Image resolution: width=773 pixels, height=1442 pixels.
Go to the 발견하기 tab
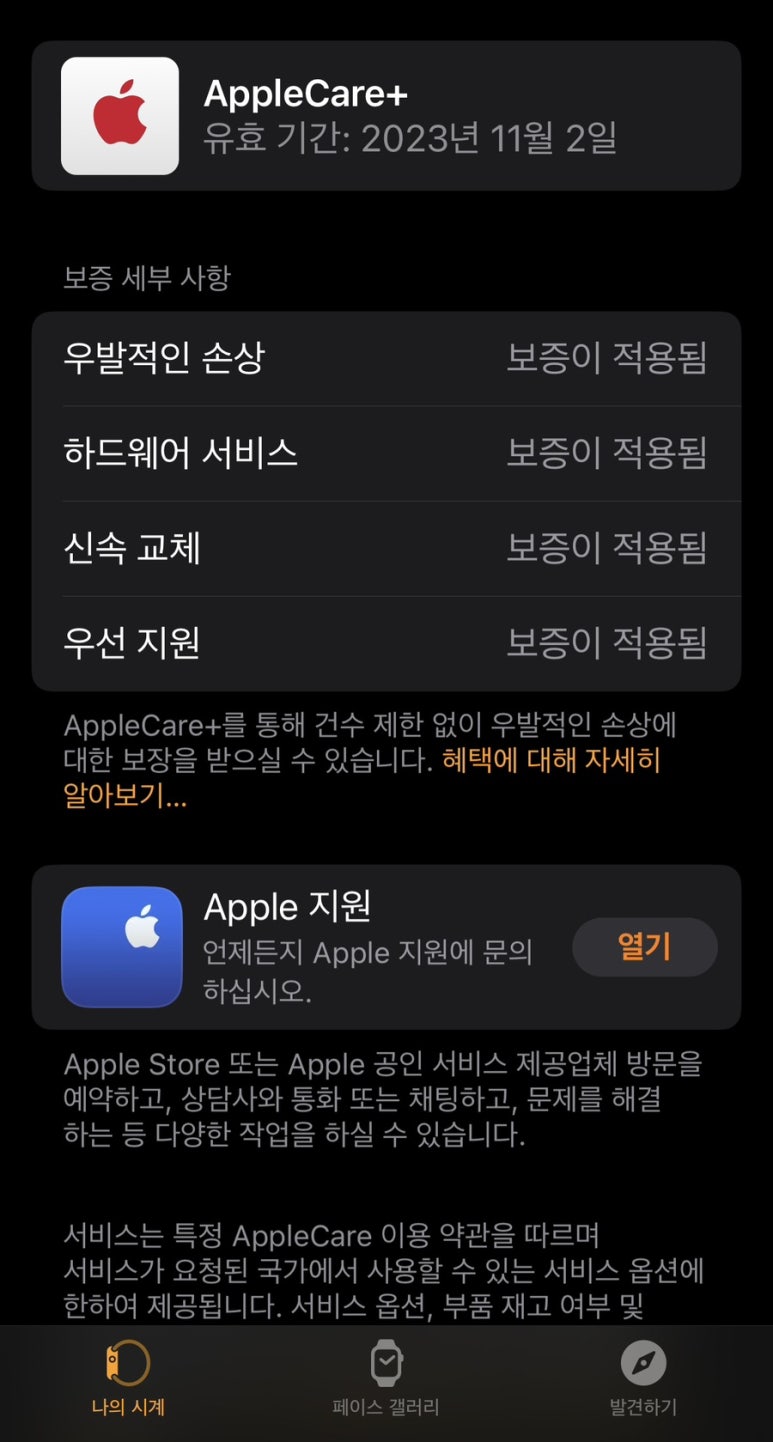pyautogui.click(x=643, y=1379)
